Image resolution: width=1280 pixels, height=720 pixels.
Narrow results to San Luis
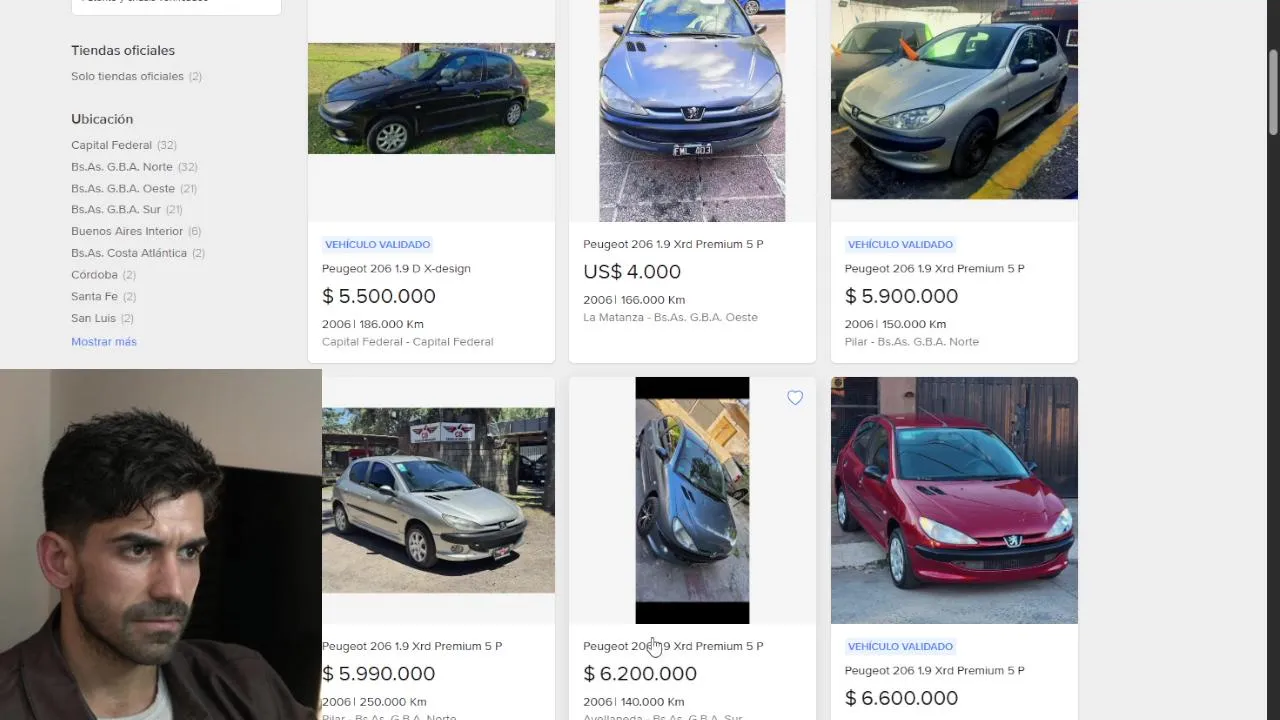[93, 318]
